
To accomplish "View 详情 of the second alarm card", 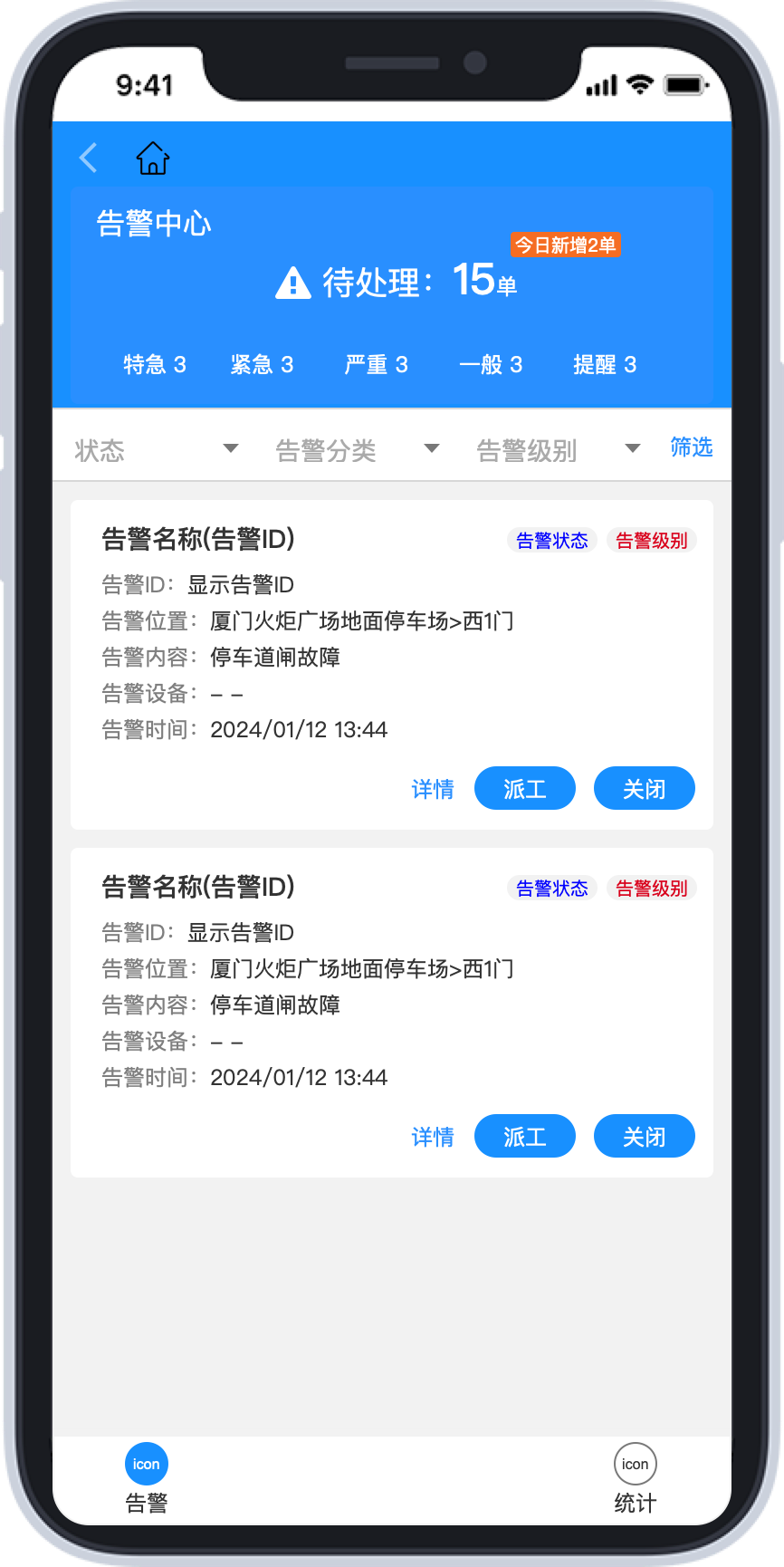I will 433,1137.
